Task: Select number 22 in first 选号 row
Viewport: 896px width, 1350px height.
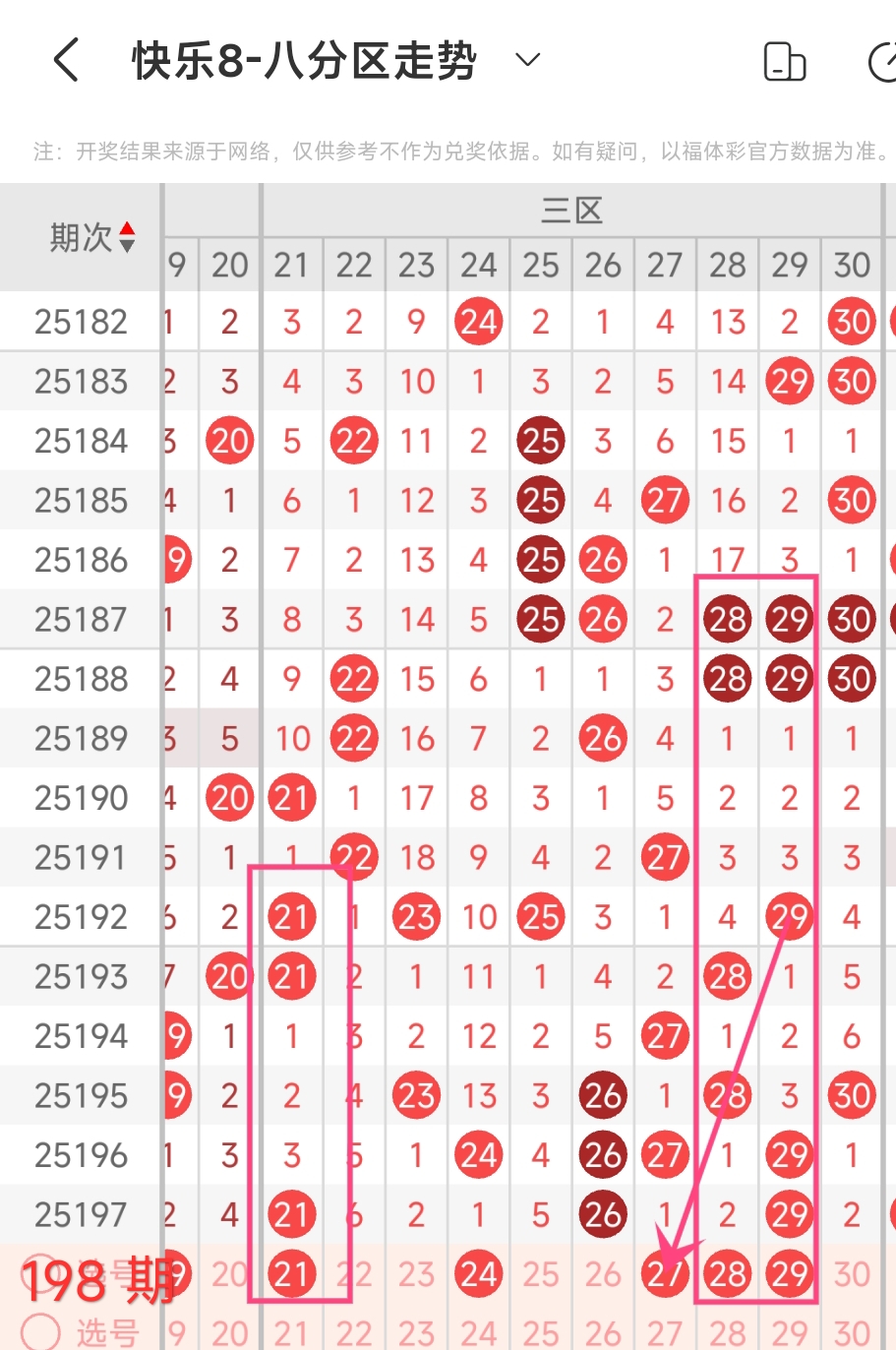Action: (354, 1274)
